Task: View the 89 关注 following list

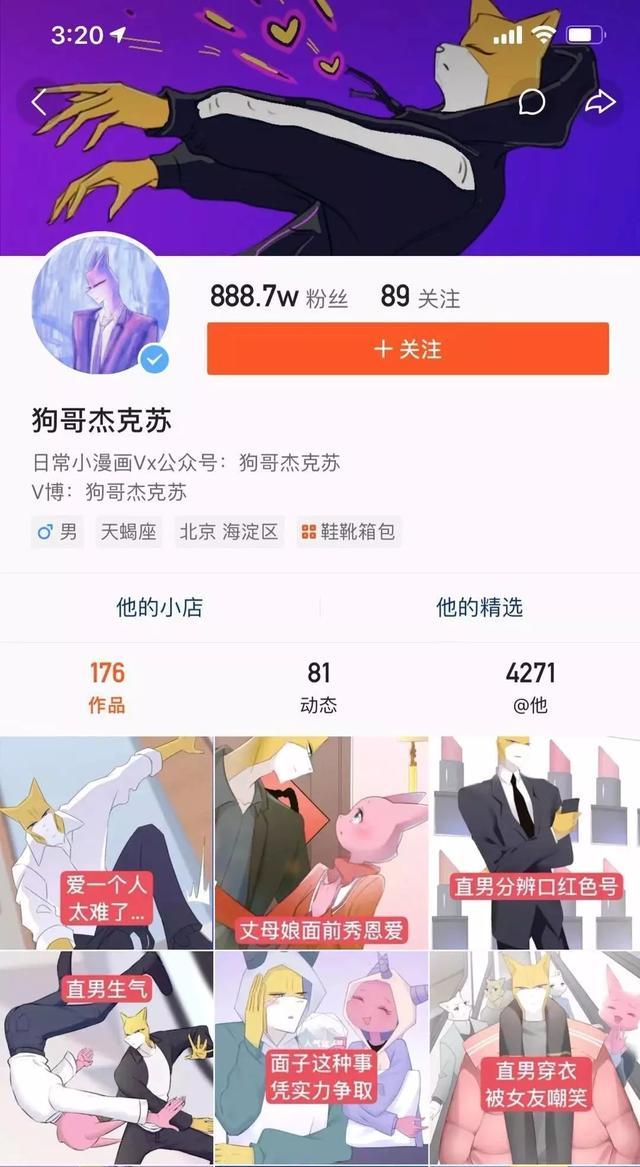Action: pyautogui.click(x=420, y=297)
